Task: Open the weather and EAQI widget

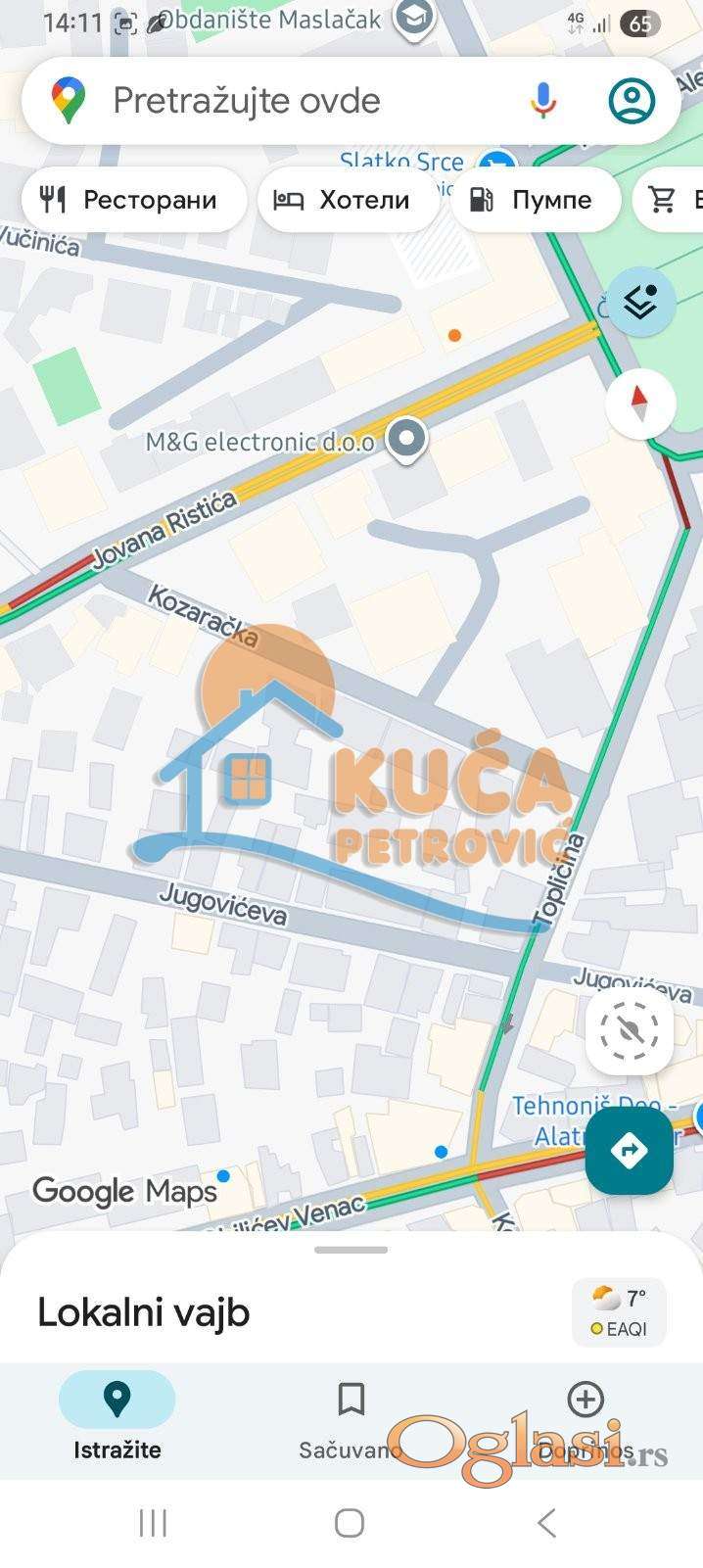Action: (x=619, y=1312)
